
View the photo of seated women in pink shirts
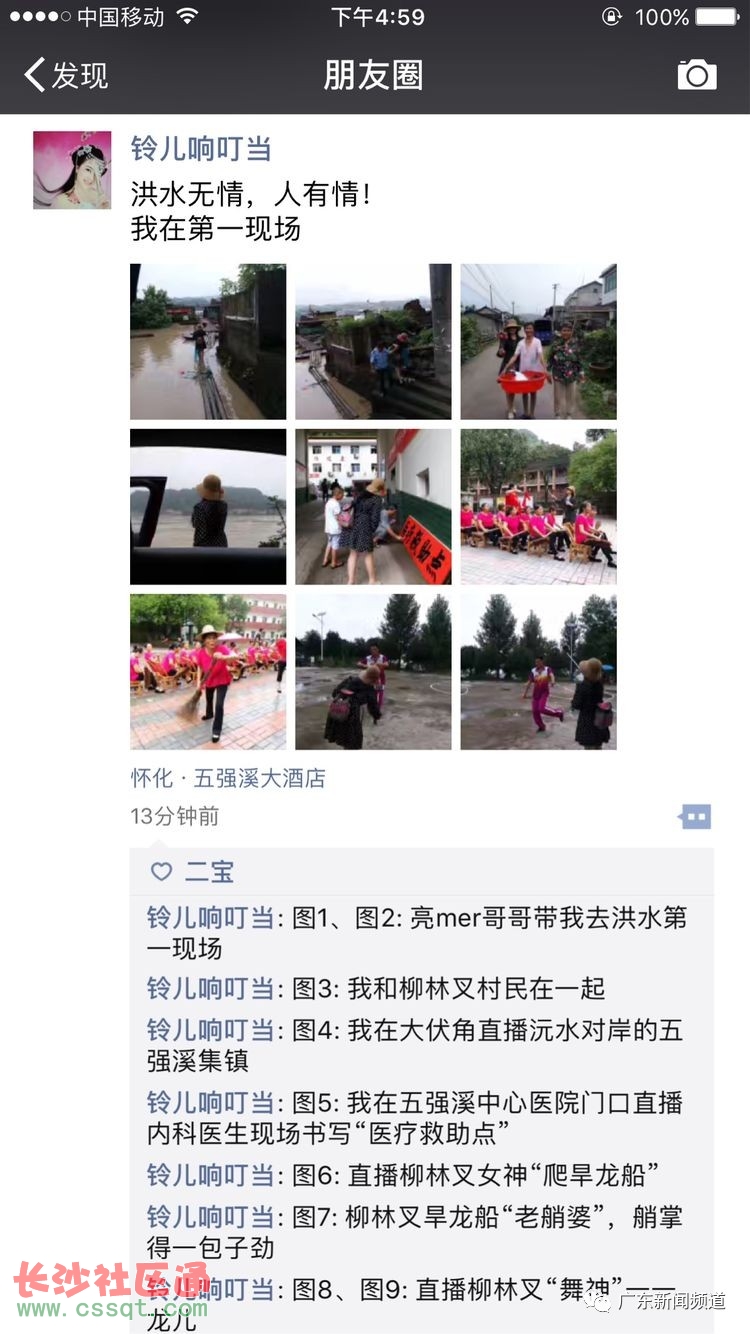tap(538, 507)
